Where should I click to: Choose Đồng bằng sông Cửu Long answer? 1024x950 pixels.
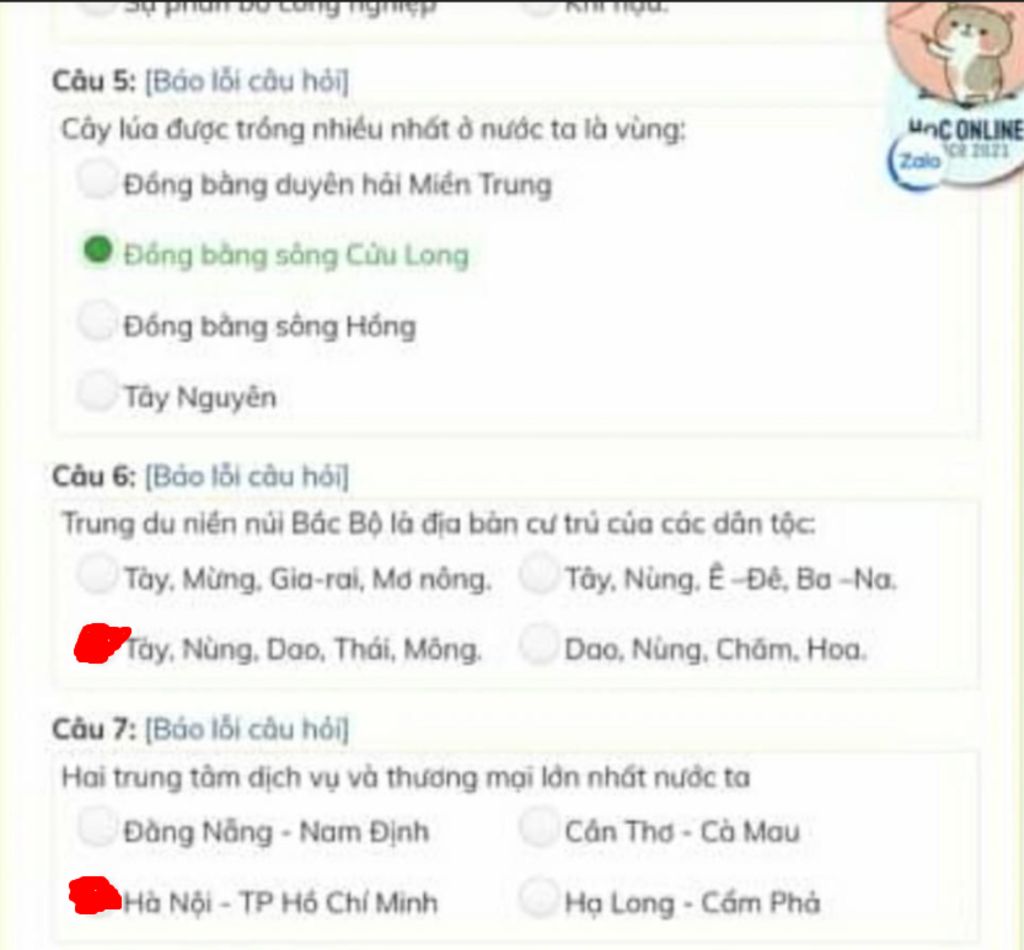click(x=97, y=251)
